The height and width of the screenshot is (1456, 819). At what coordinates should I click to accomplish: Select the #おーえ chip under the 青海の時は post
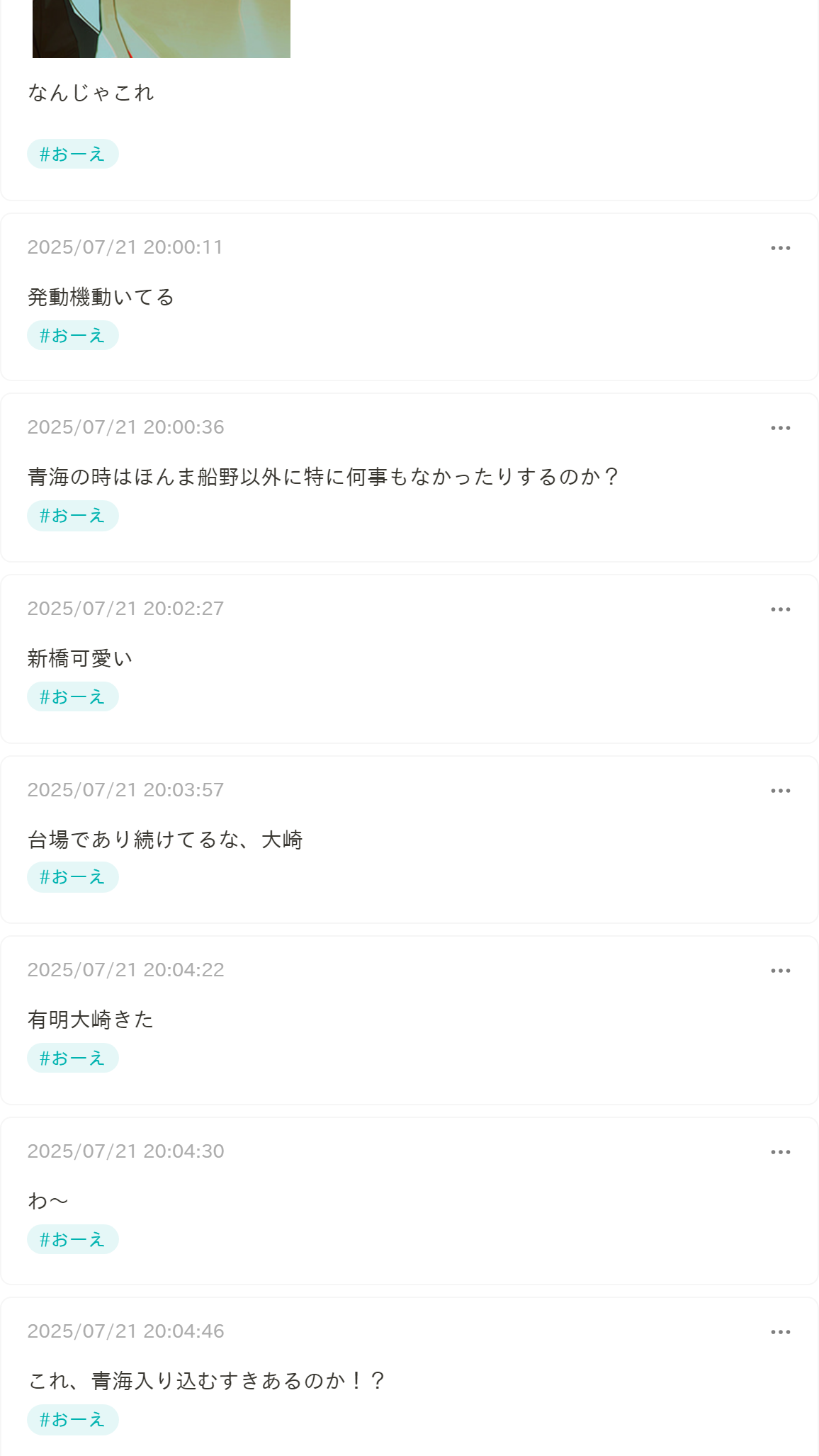point(73,516)
